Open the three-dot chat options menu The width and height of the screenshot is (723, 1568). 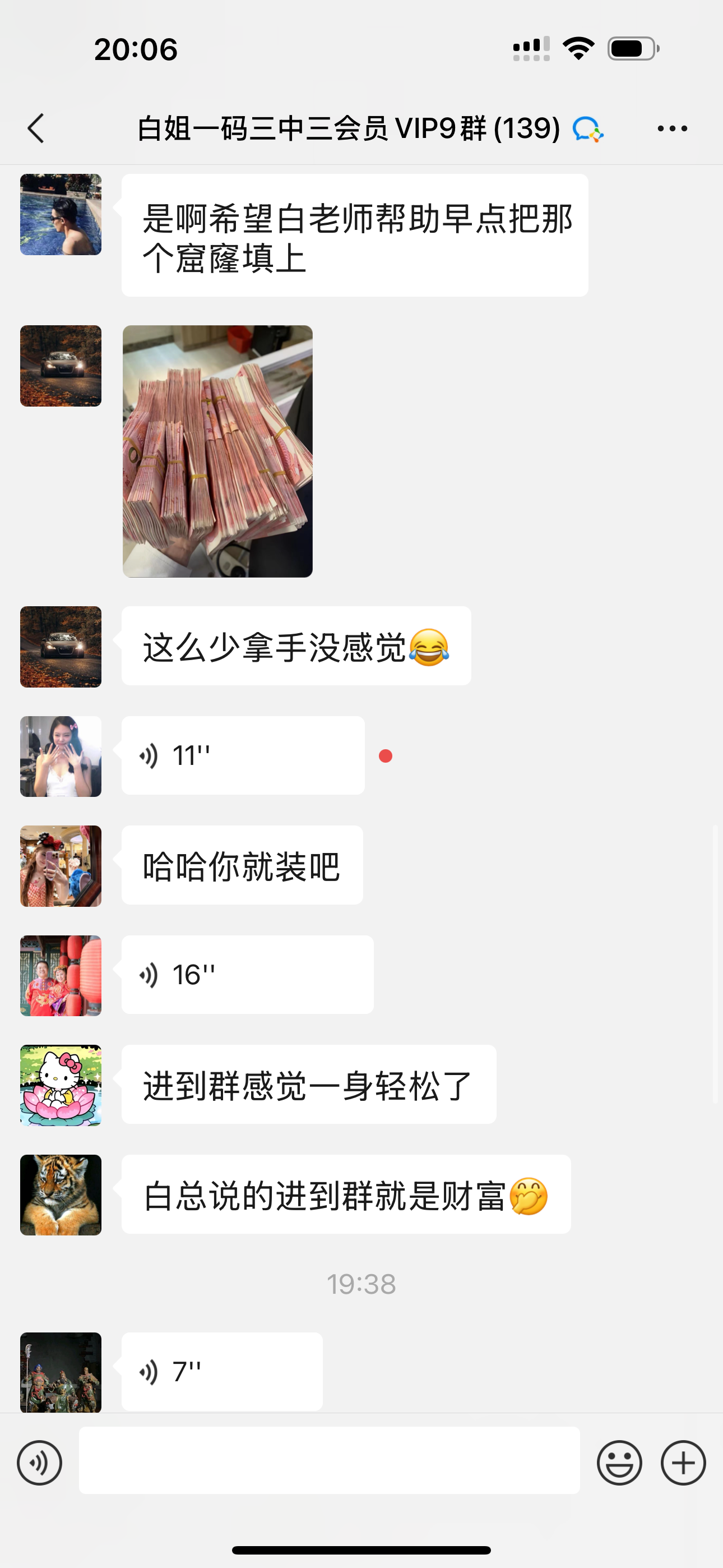tap(672, 128)
